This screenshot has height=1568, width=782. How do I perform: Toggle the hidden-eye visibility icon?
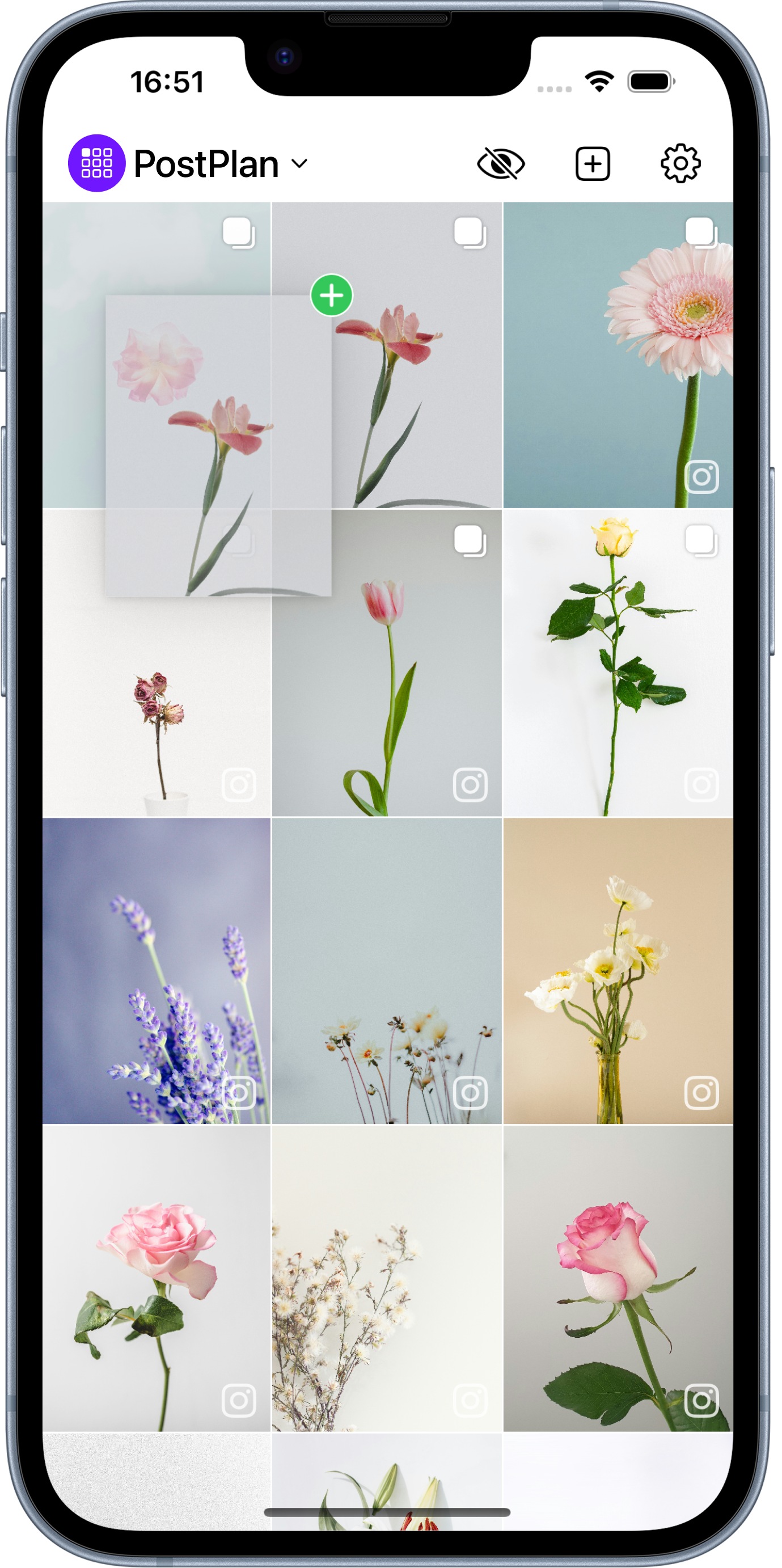point(500,164)
